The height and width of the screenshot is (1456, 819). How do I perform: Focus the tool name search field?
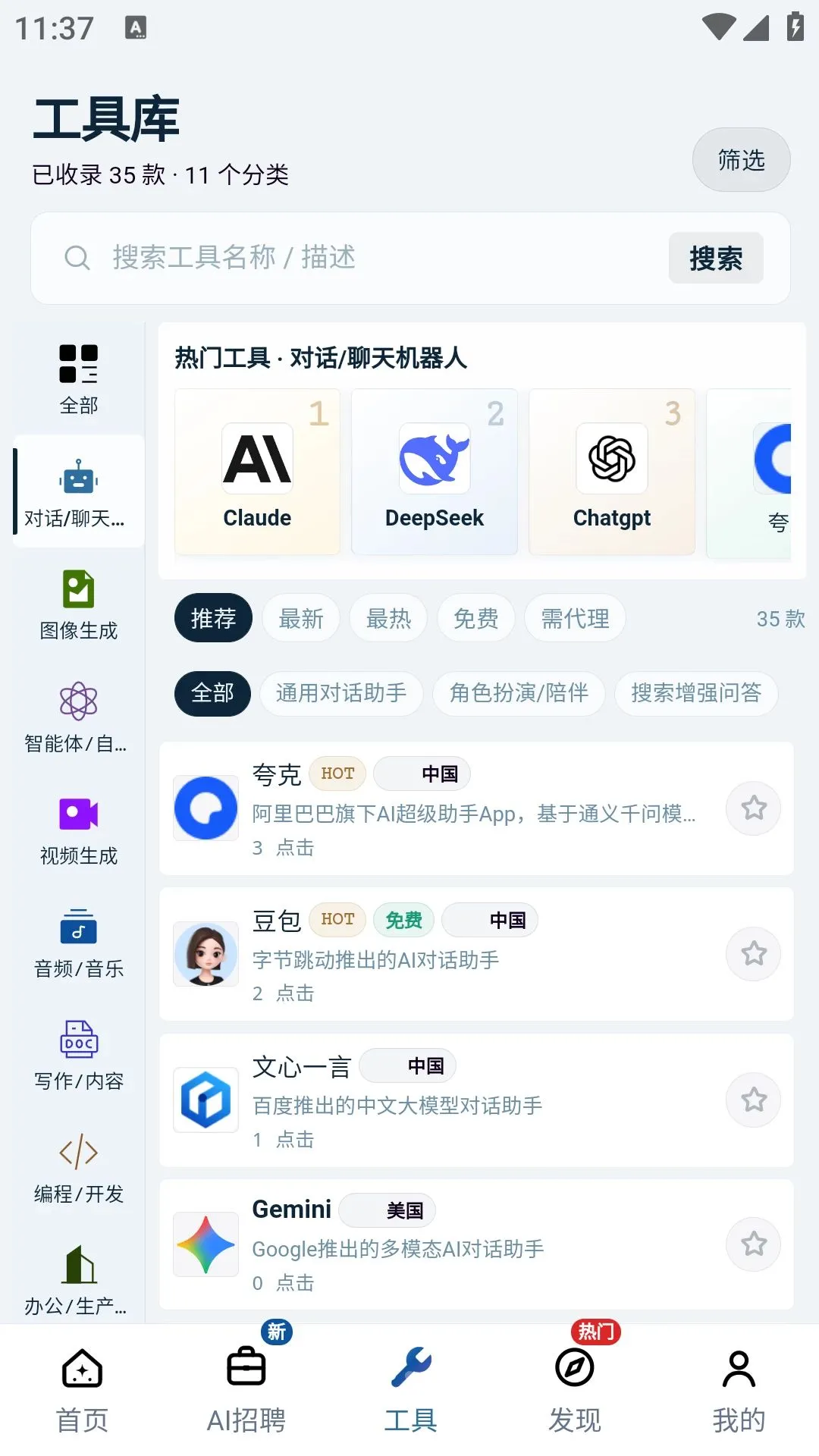(387, 258)
